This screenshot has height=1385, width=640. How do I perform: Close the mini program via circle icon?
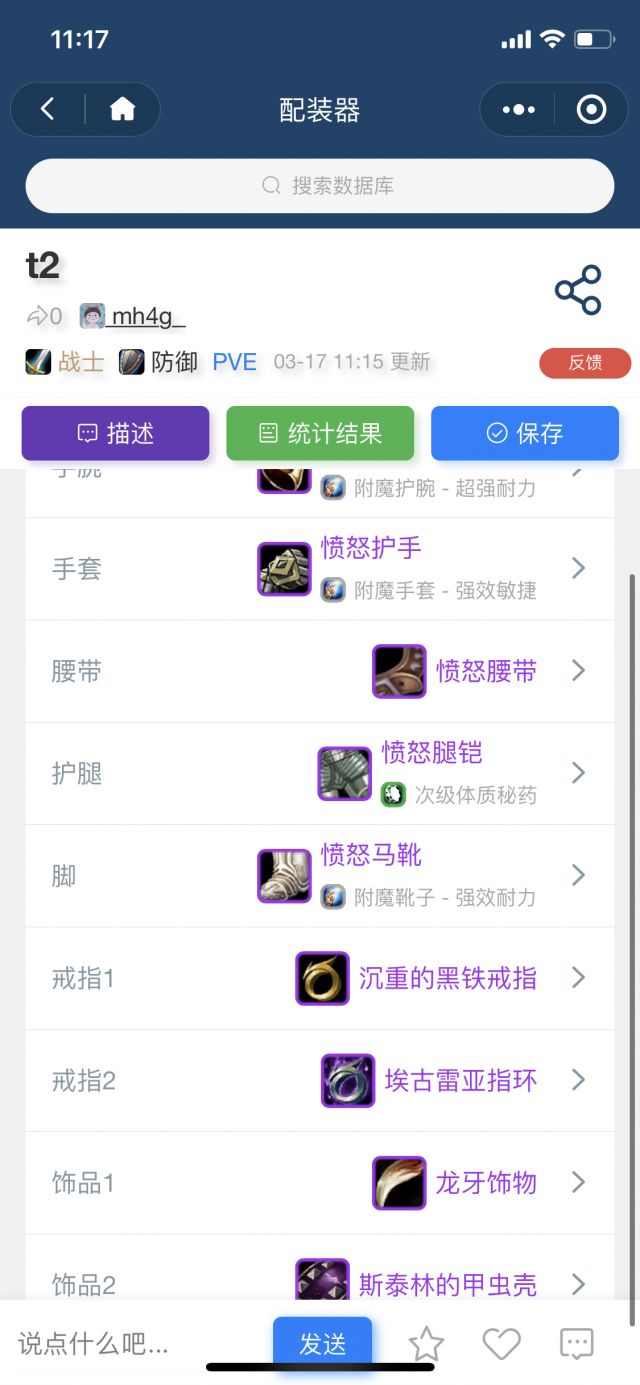coord(592,109)
